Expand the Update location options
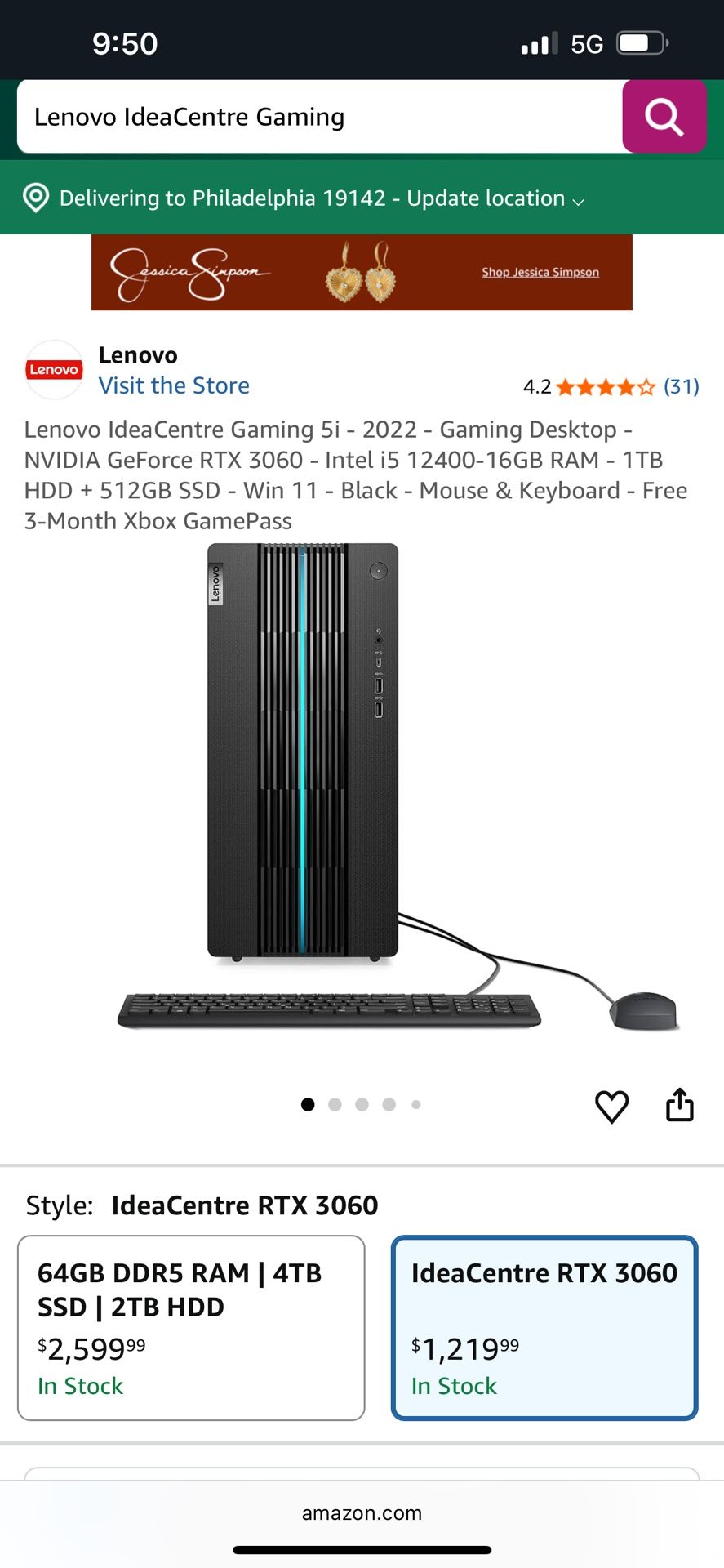The image size is (724, 1568). click(487, 198)
